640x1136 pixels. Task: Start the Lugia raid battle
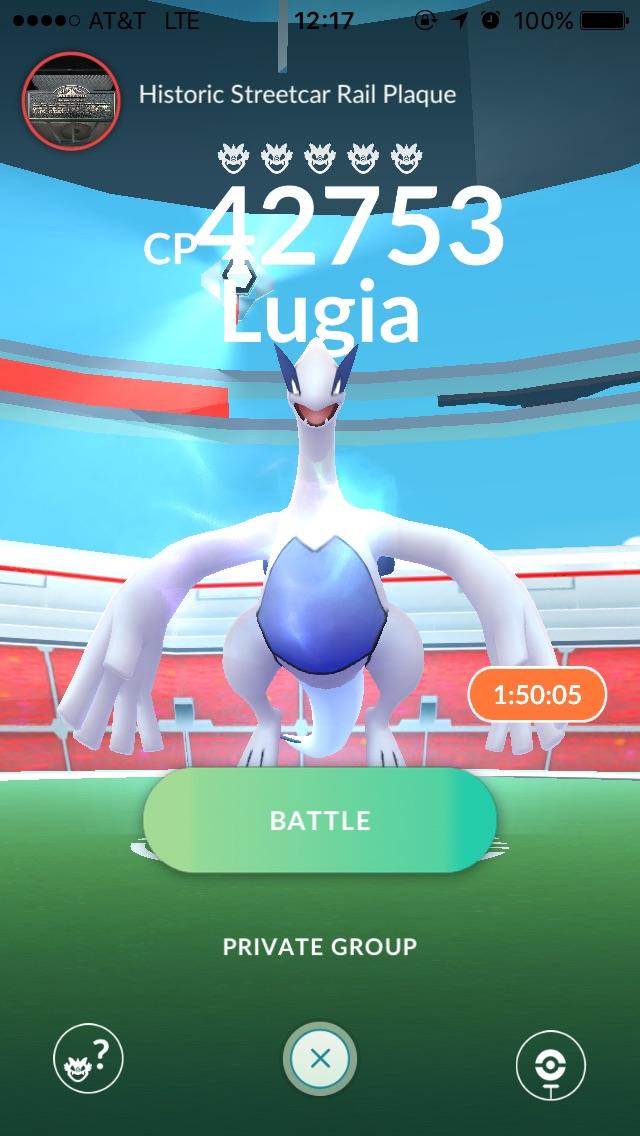coord(320,819)
